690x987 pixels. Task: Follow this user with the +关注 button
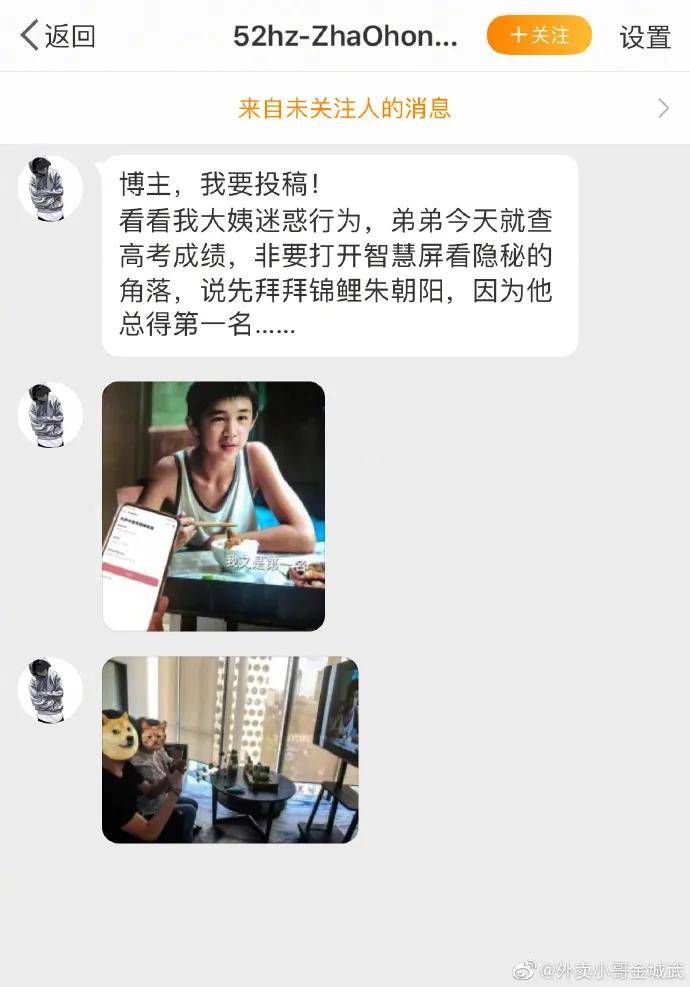pos(539,36)
